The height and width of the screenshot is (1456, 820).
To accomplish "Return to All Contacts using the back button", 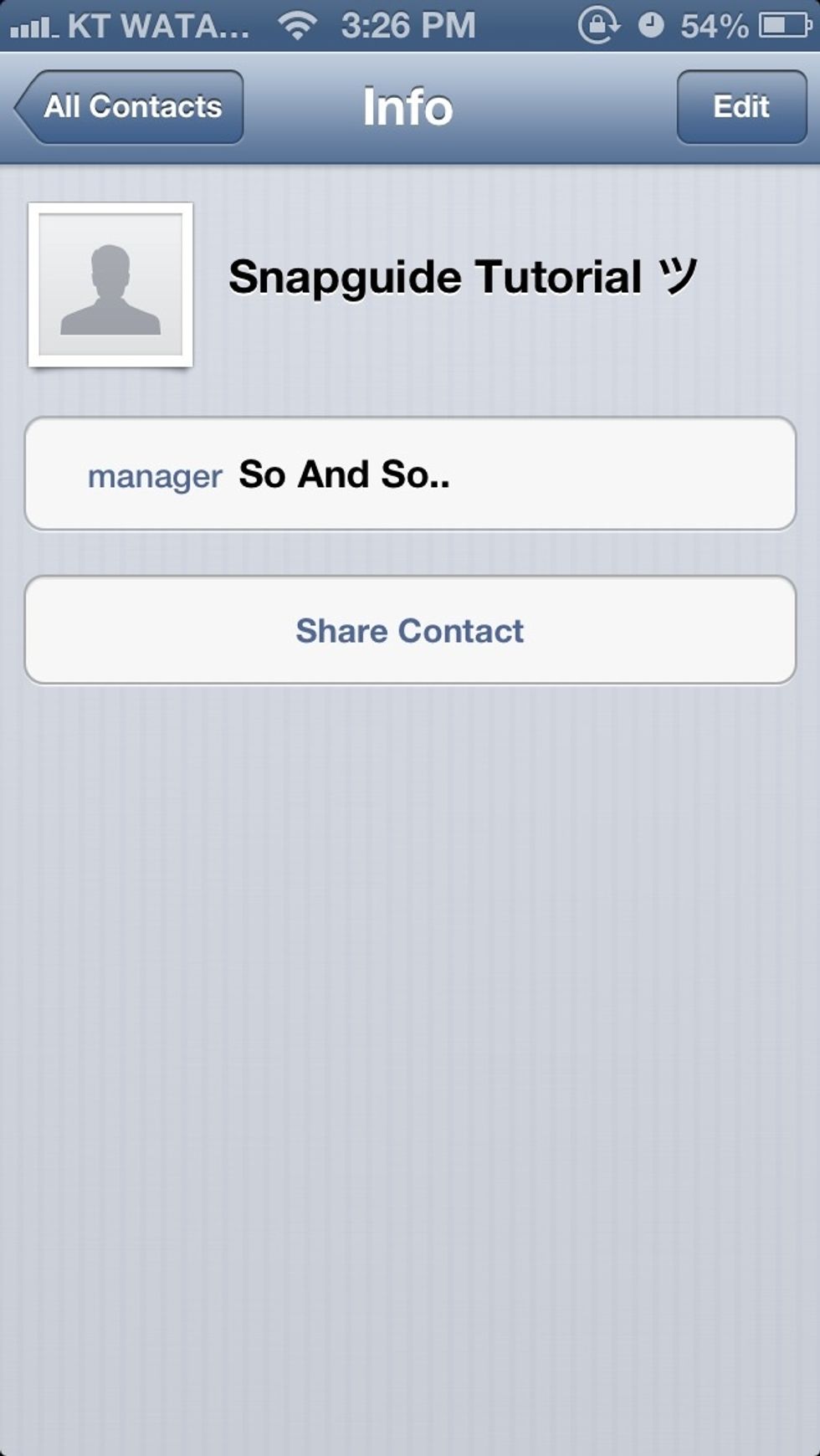I will 127,107.
